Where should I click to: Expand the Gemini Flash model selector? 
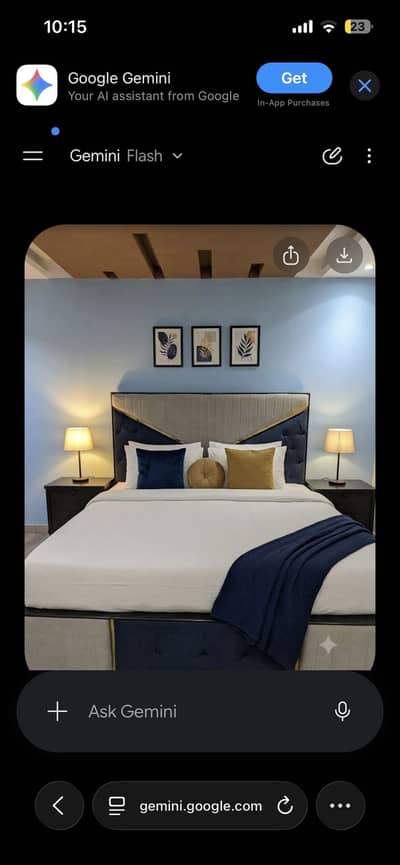[x=126, y=156]
